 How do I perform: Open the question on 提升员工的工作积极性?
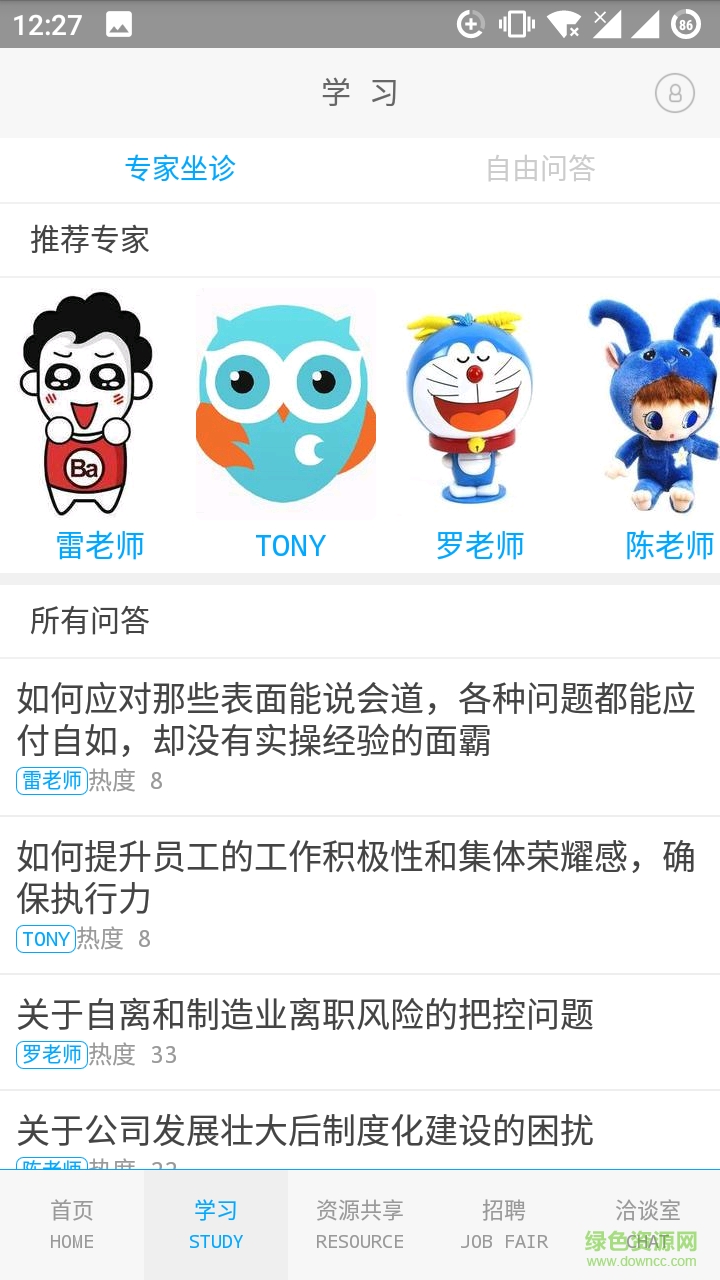pos(356,877)
